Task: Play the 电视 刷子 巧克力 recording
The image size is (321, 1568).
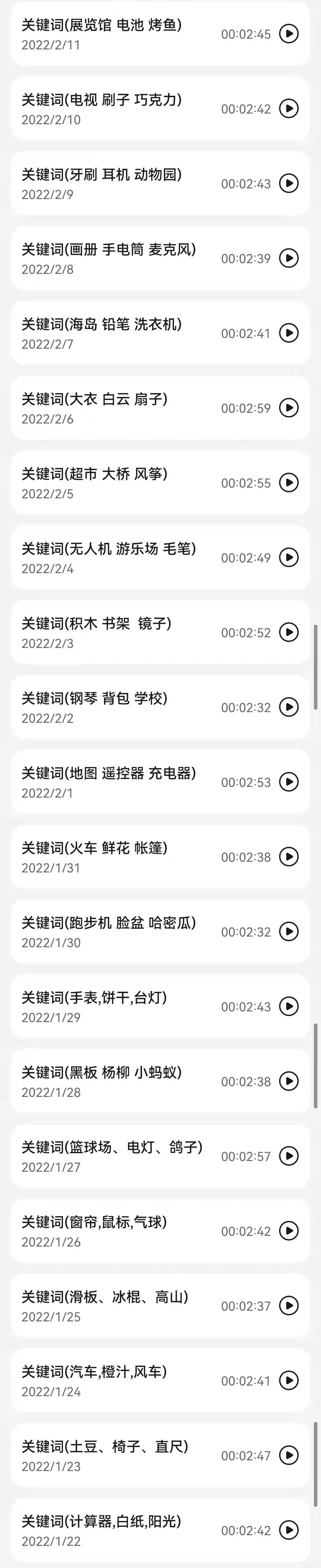Action: click(289, 108)
